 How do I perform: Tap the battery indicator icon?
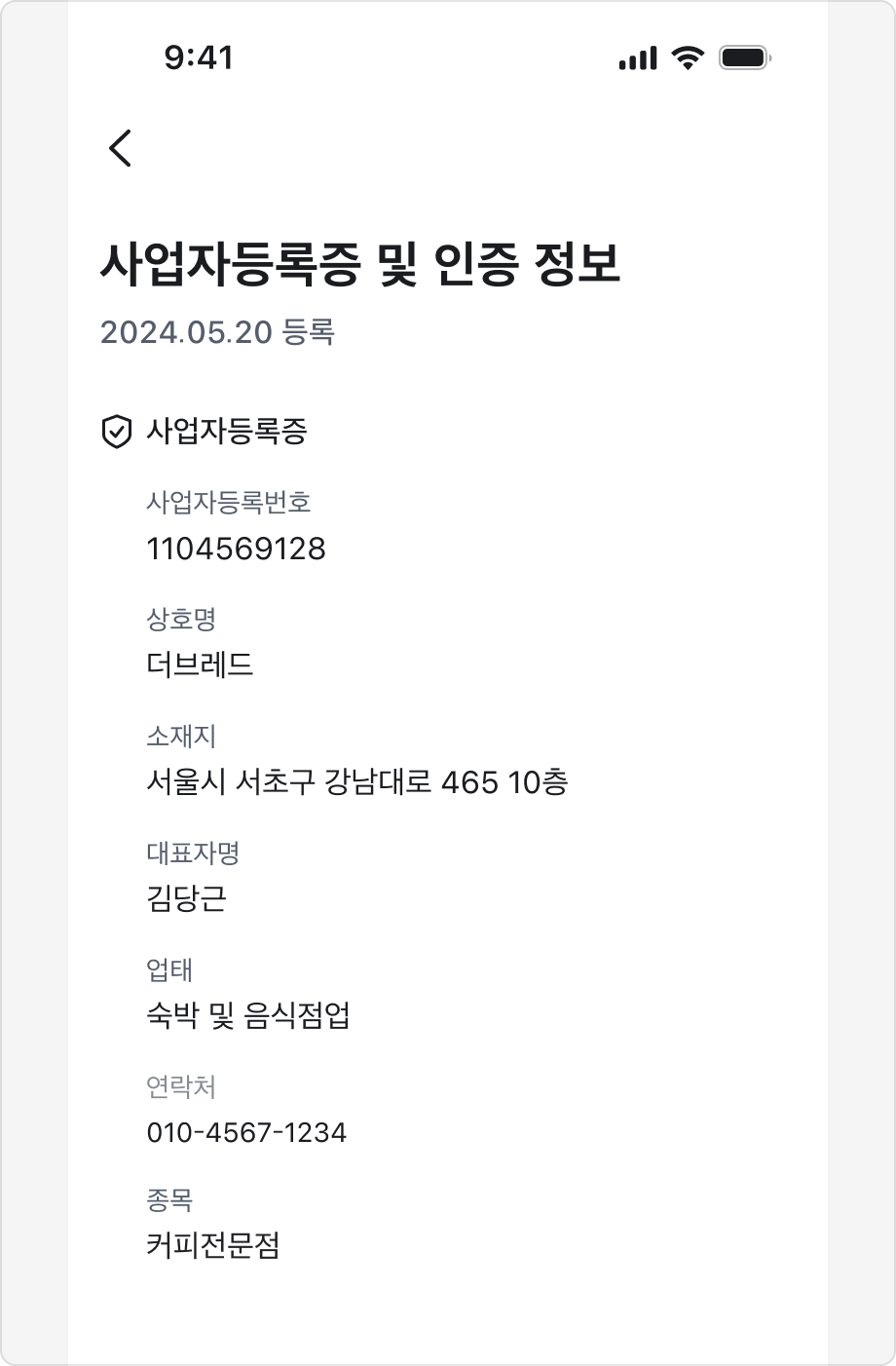[x=740, y=58]
